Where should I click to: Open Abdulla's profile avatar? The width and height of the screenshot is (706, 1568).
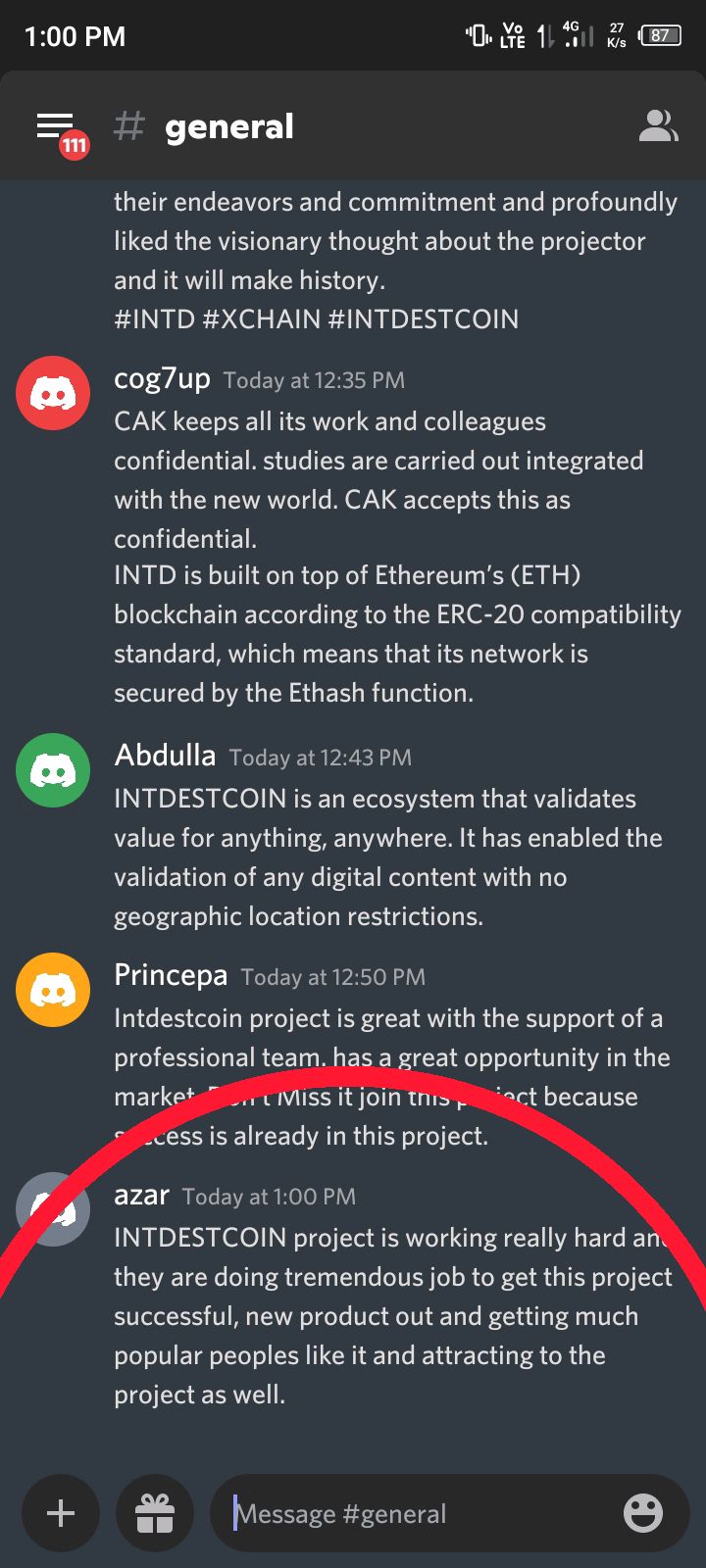click(x=53, y=770)
